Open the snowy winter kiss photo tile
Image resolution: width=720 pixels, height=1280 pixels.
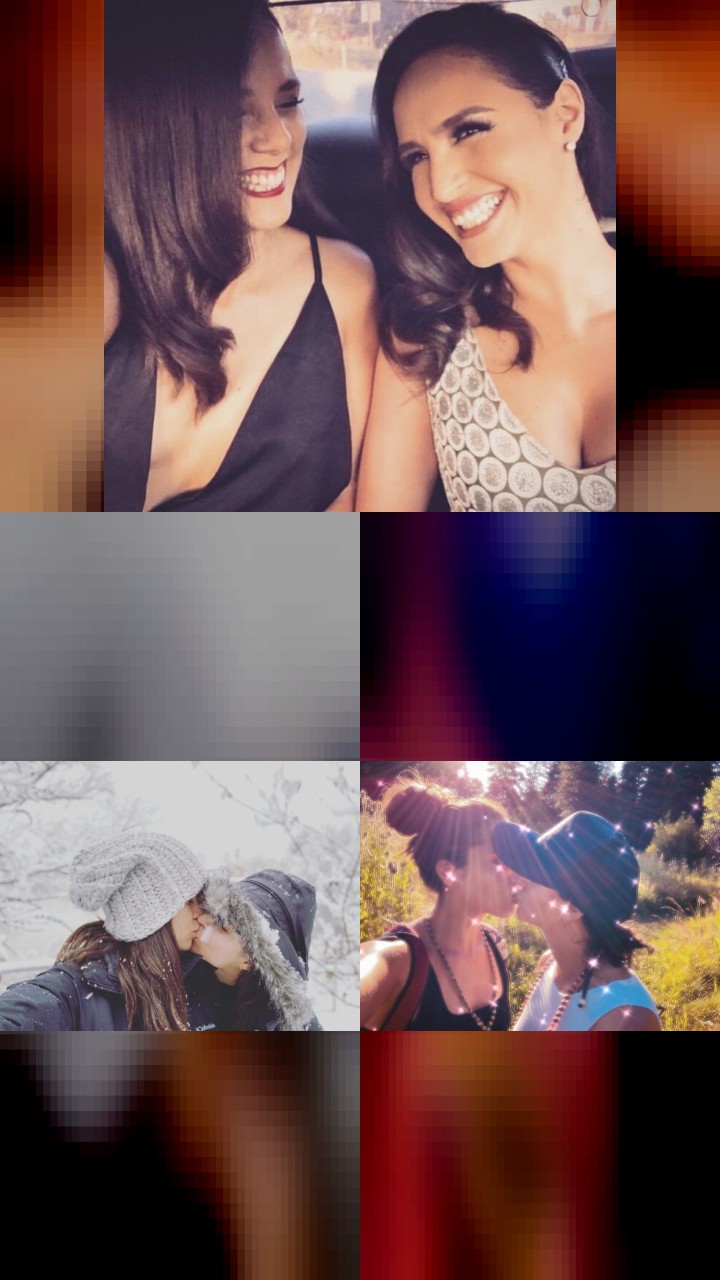(x=180, y=896)
